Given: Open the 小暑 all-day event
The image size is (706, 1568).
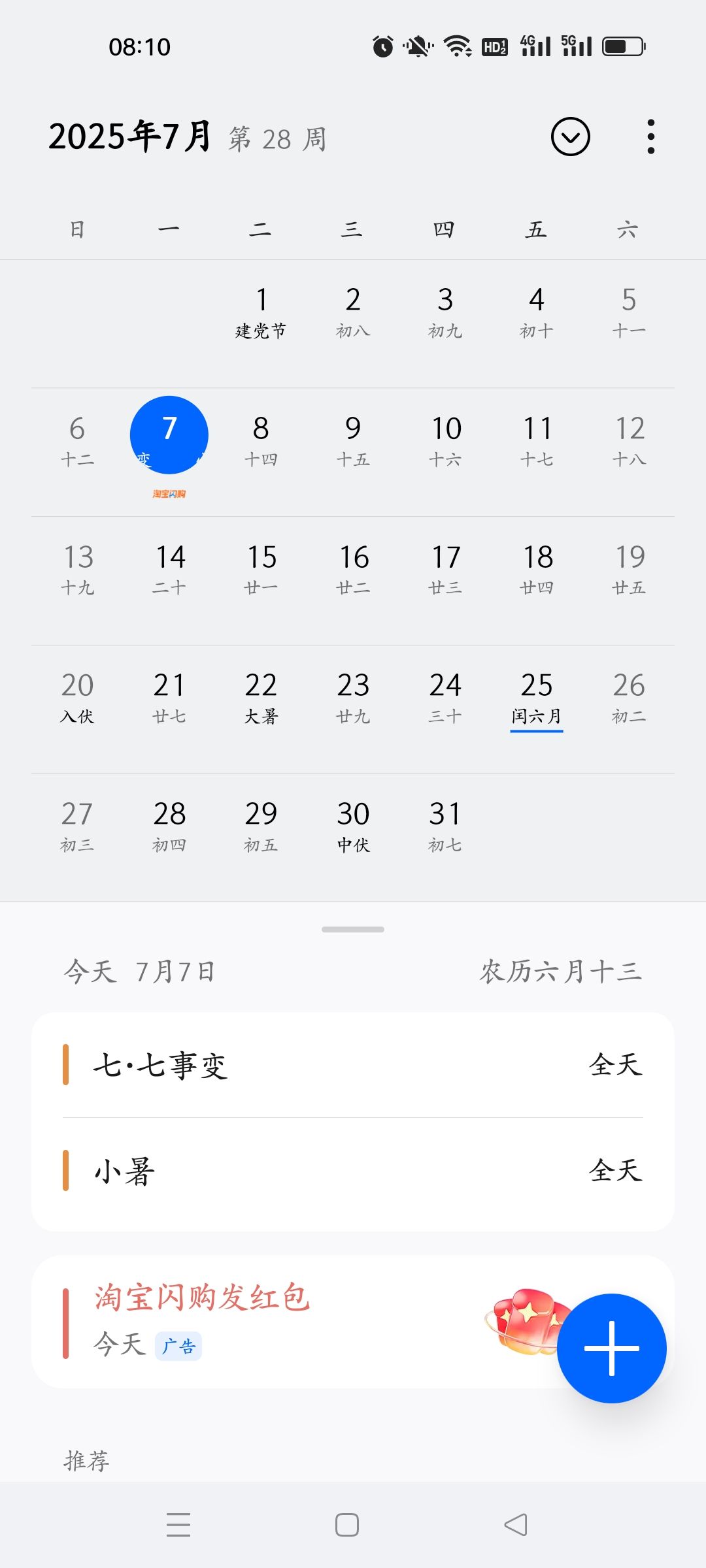Looking at the screenshot, I should point(353,1171).
